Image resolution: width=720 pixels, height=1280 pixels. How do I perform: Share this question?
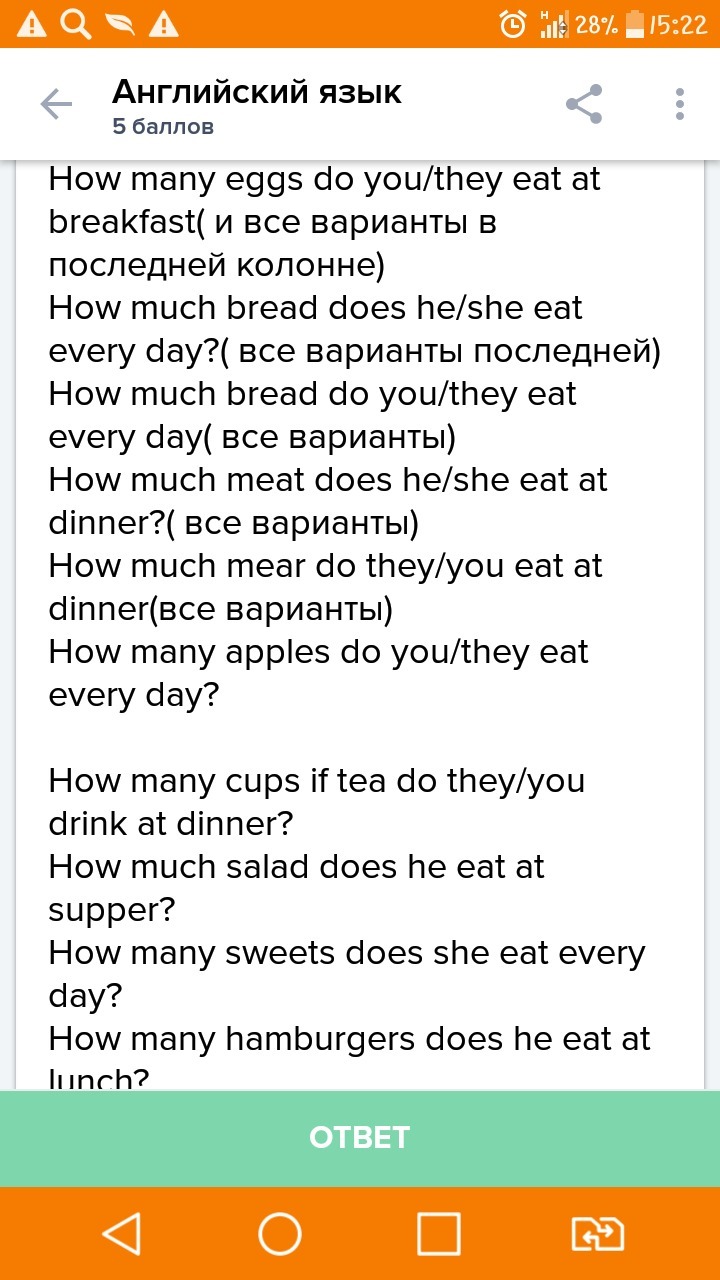coord(584,104)
